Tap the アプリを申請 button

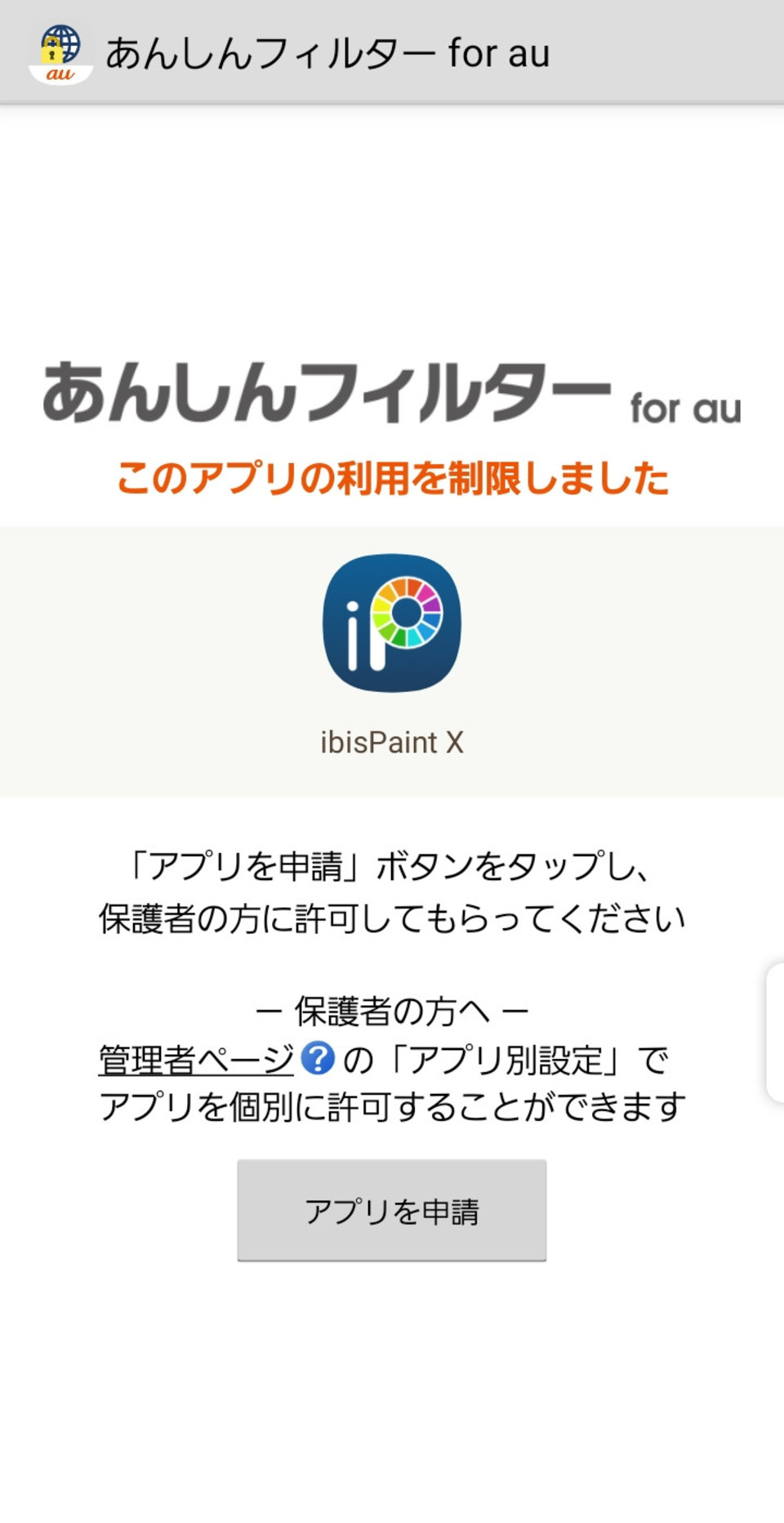(x=391, y=1210)
